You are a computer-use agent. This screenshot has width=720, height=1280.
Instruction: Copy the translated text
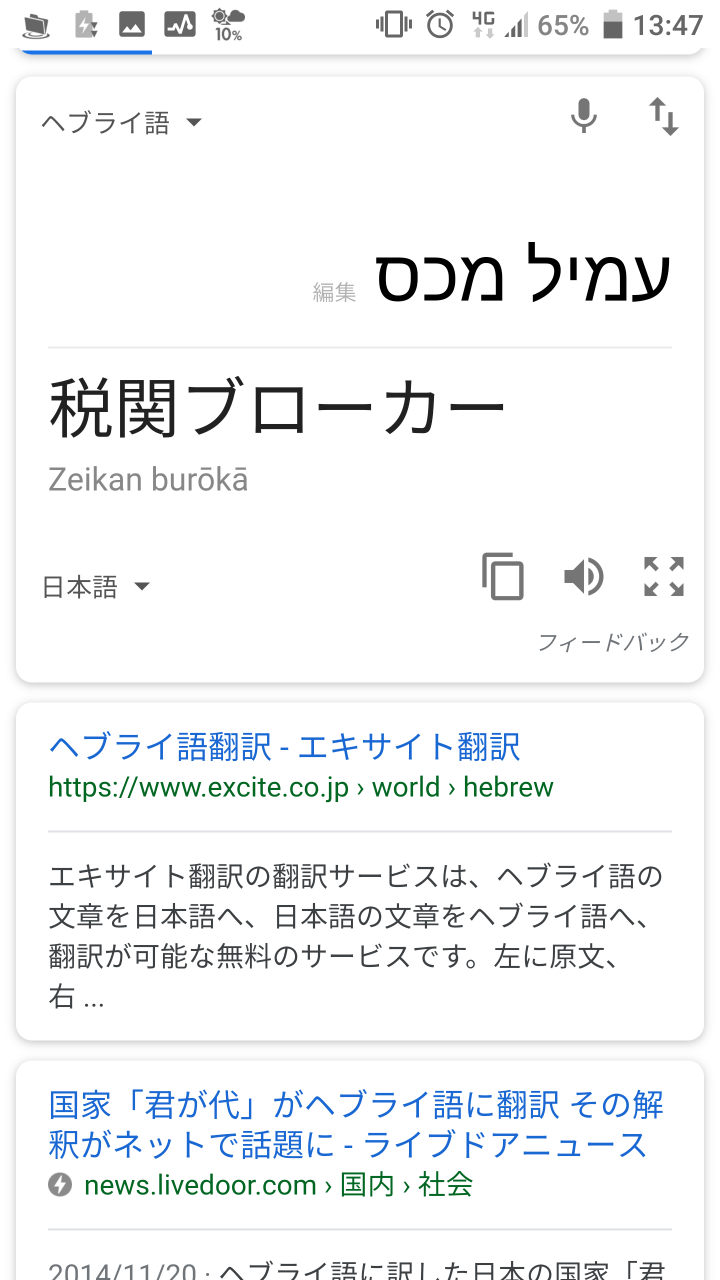click(503, 577)
